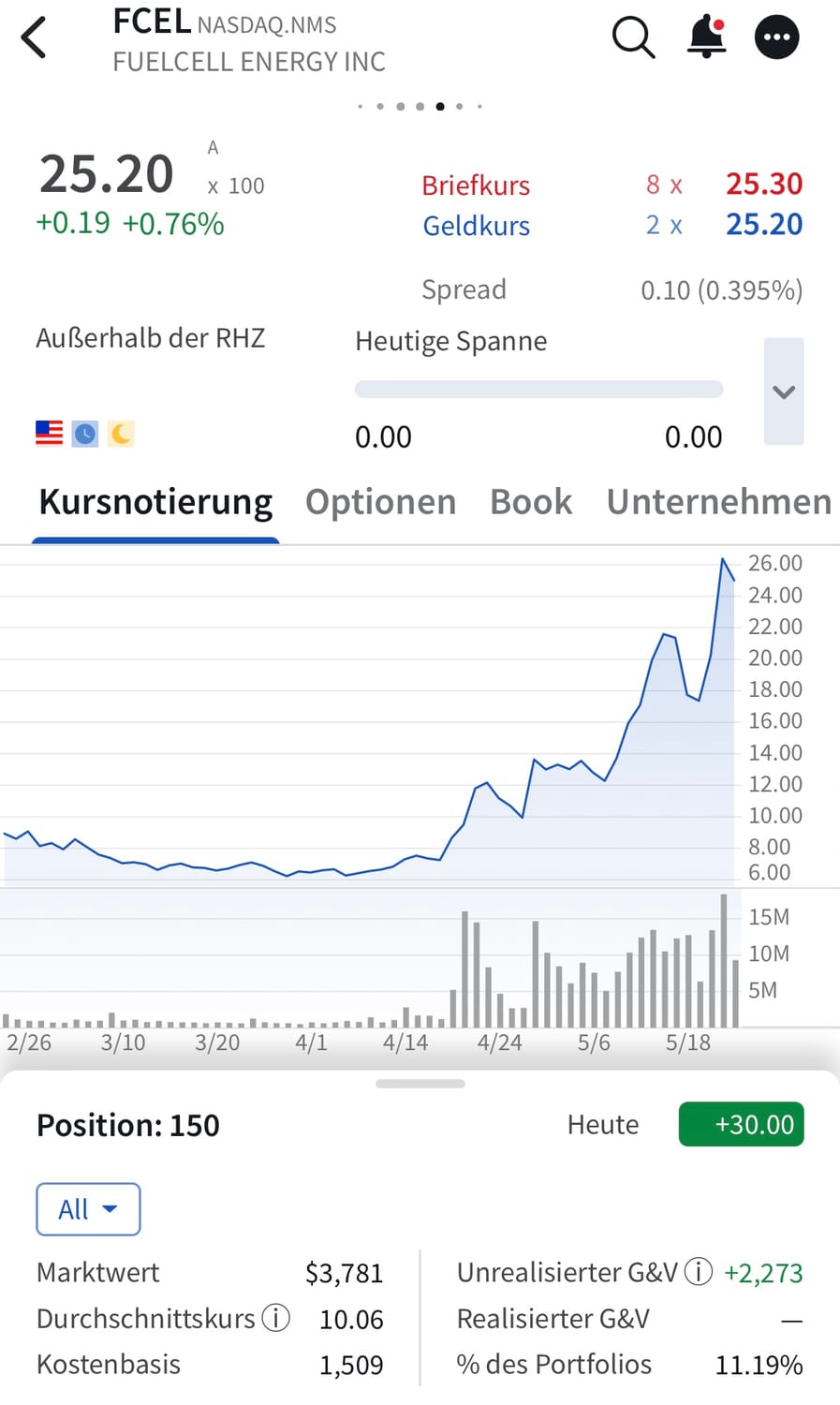Expand the Heutige Spanne details chevron

point(784,392)
